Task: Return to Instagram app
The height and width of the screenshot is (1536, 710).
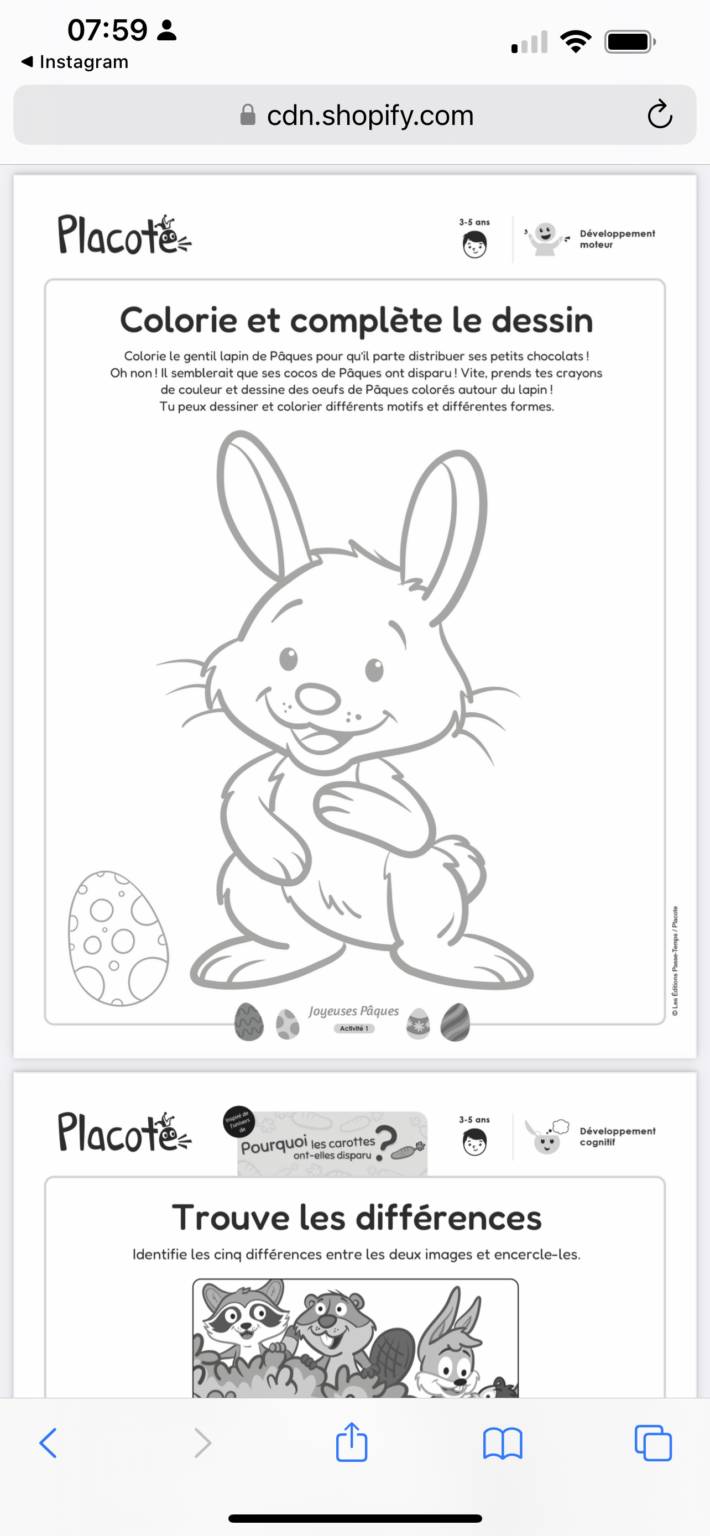Action: (75, 62)
